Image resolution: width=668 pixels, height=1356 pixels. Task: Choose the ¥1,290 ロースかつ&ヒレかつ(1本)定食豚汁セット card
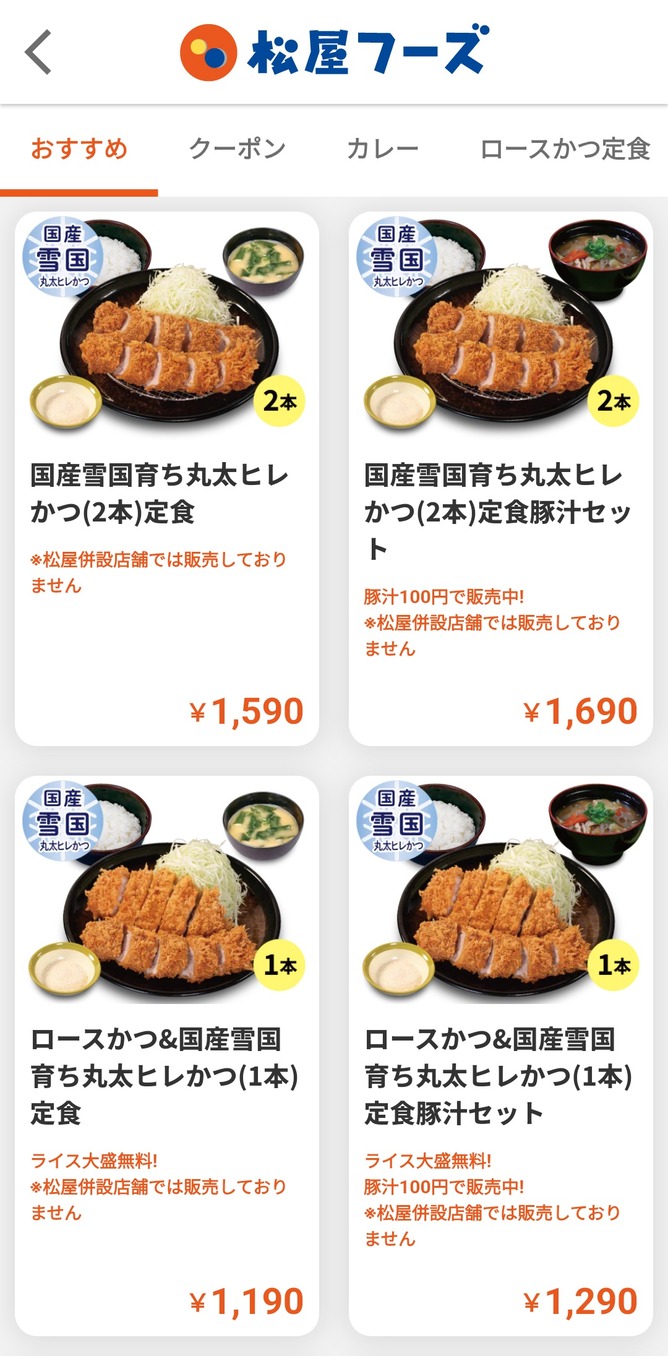click(501, 1056)
